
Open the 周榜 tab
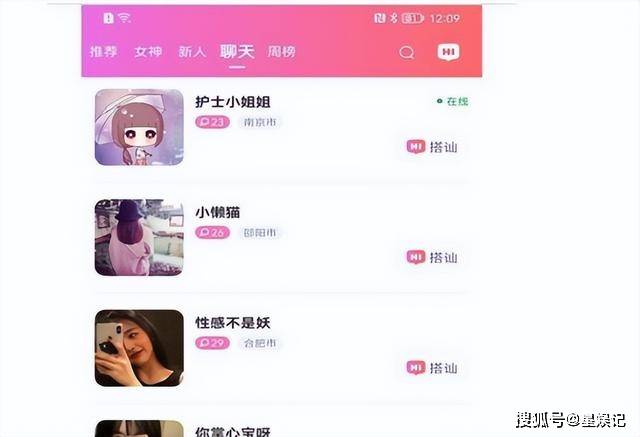point(282,52)
